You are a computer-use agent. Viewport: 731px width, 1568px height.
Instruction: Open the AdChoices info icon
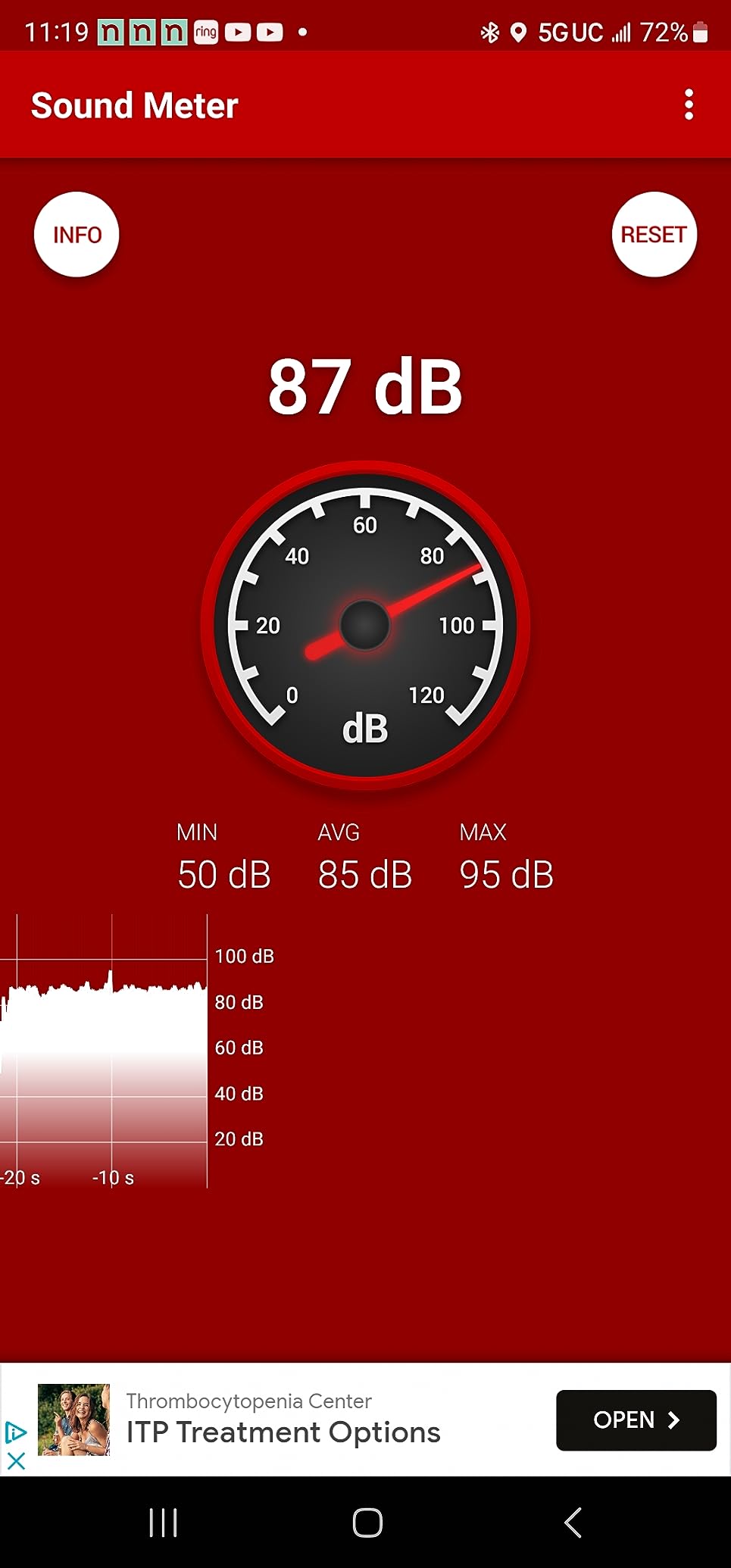pos(16,1432)
